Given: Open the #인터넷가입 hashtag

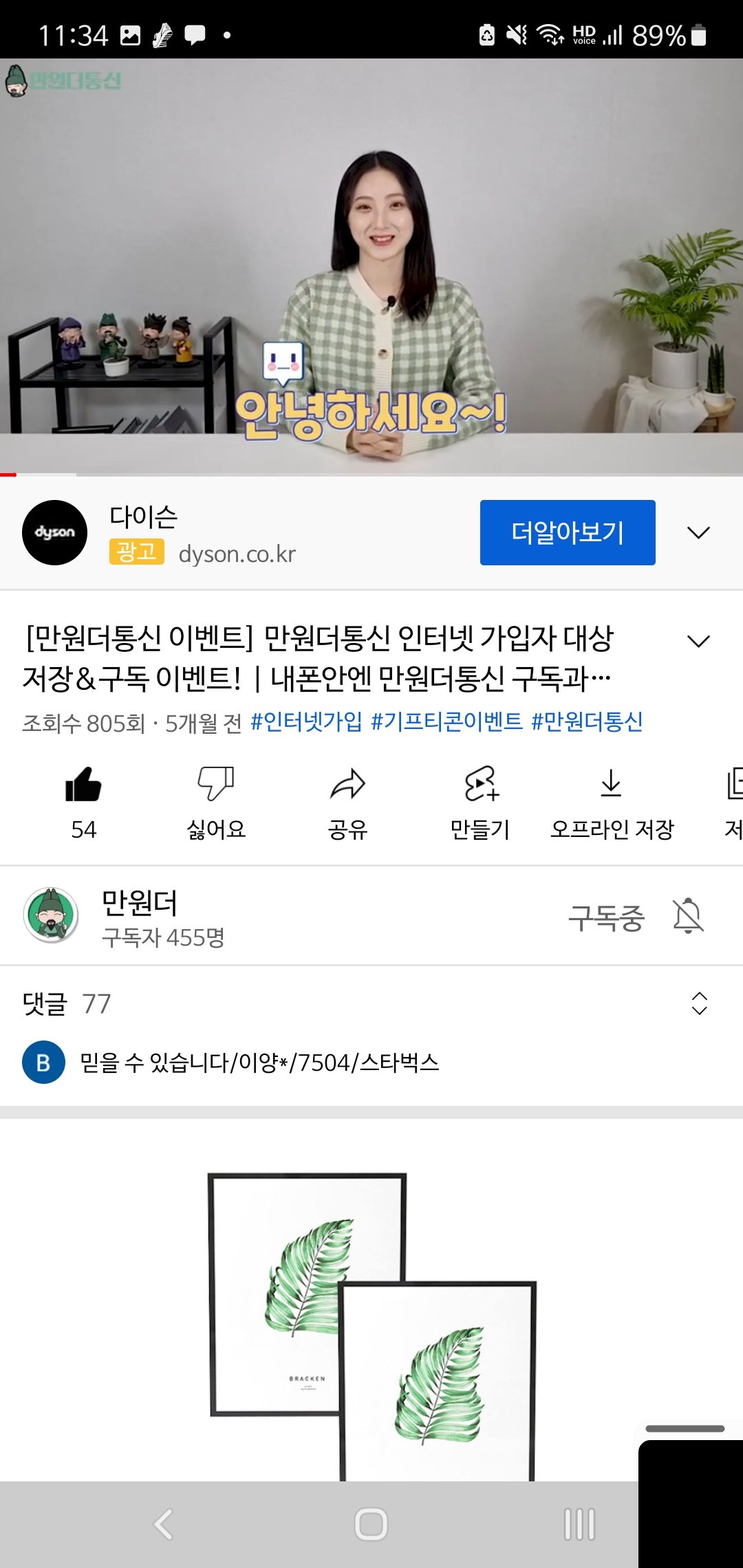Looking at the screenshot, I should (x=306, y=721).
